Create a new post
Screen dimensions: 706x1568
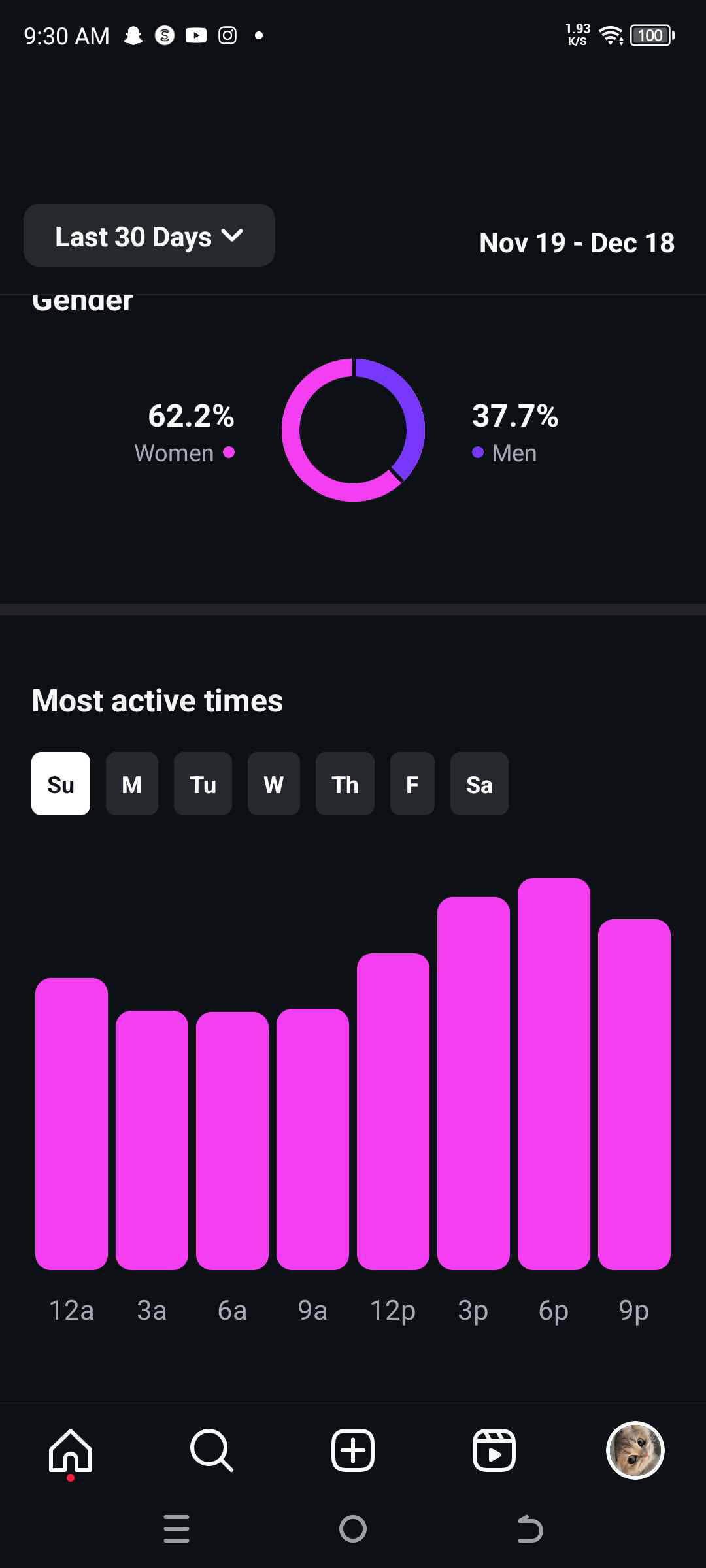[x=353, y=1450]
